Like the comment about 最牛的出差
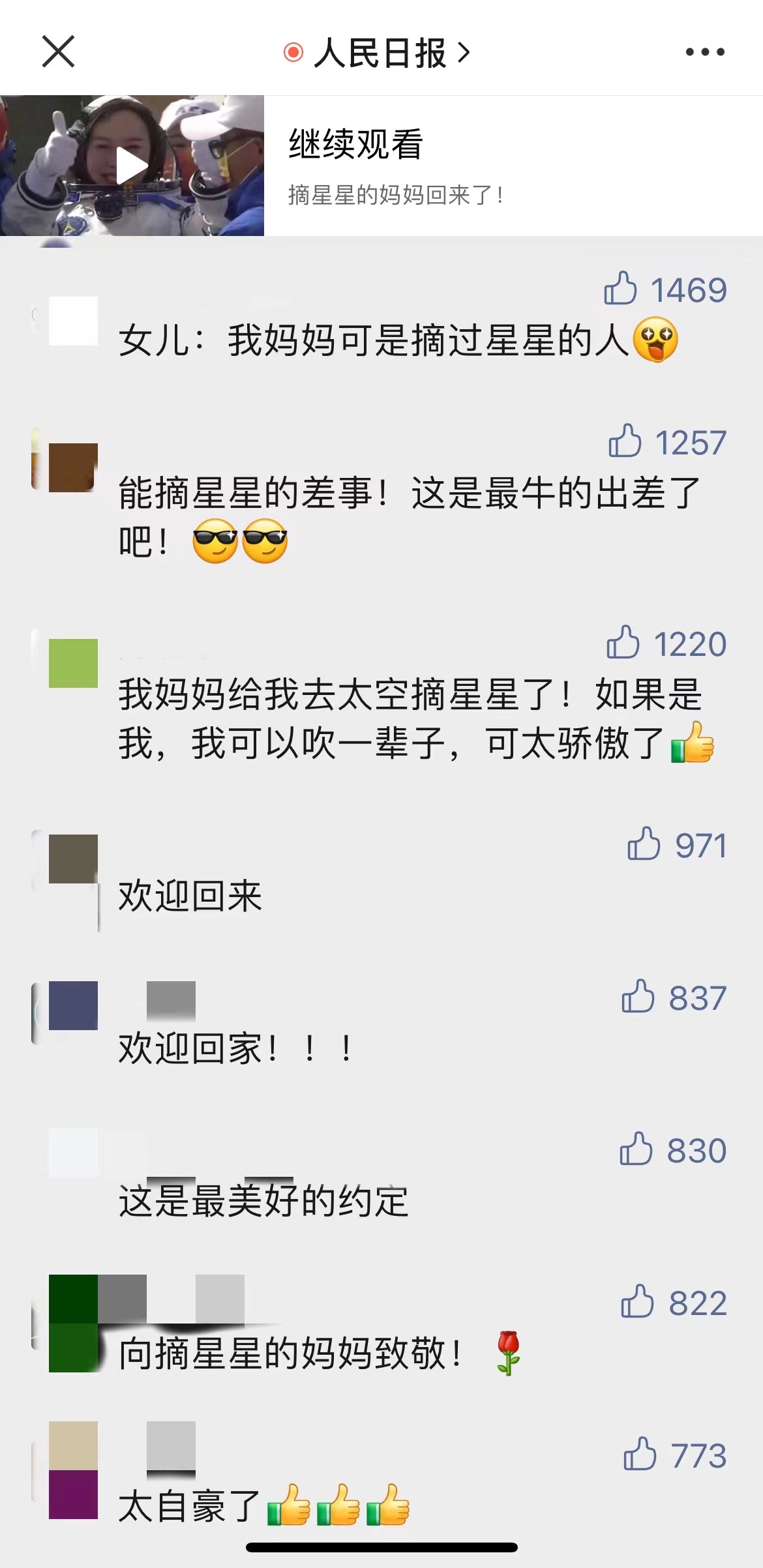This screenshot has width=763, height=1568. [x=625, y=441]
